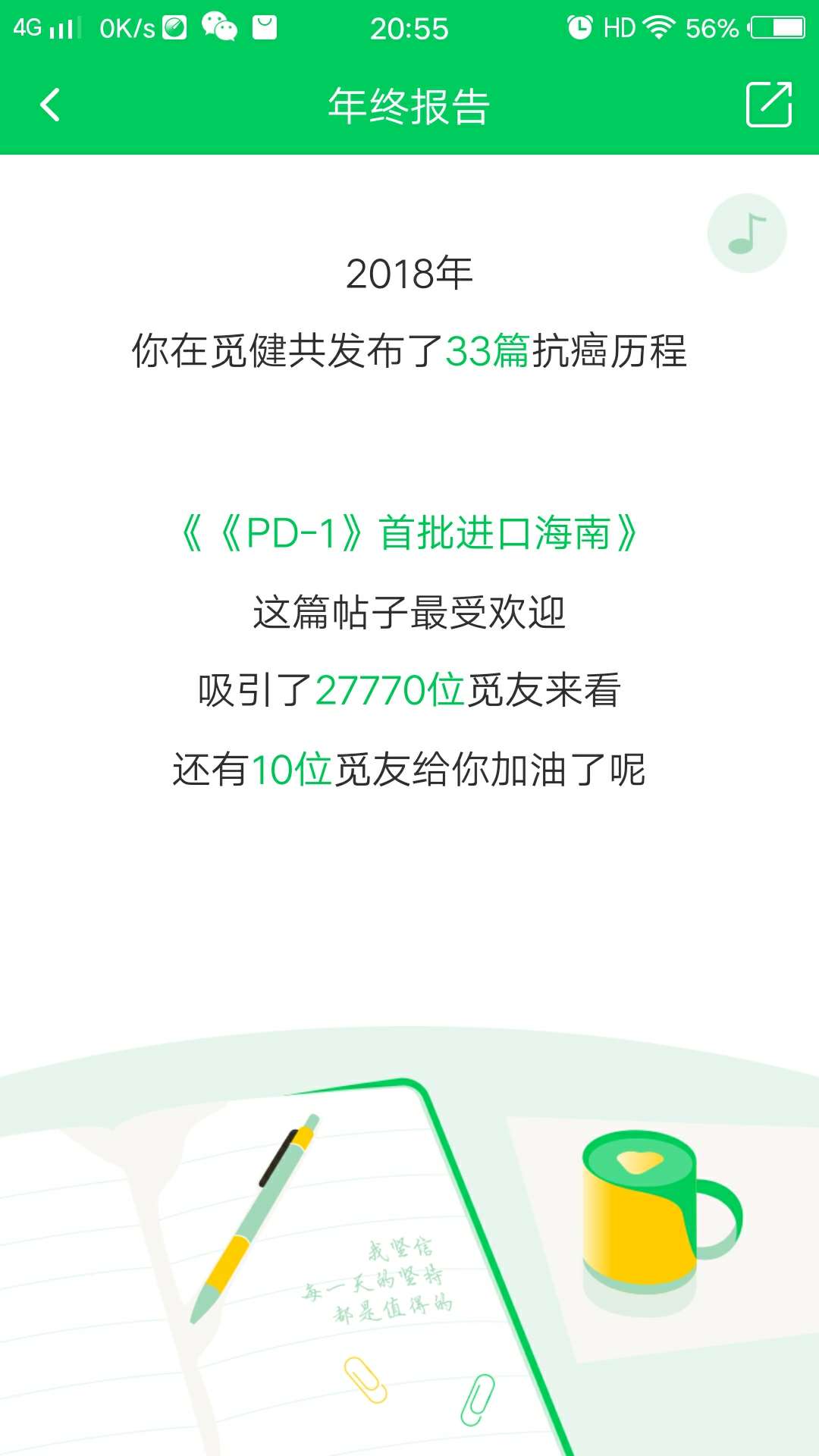Image resolution: width=819 pixels, height=1456 pixels.
Task: Tap the clock showing 20:55
Action: point(409,27)
